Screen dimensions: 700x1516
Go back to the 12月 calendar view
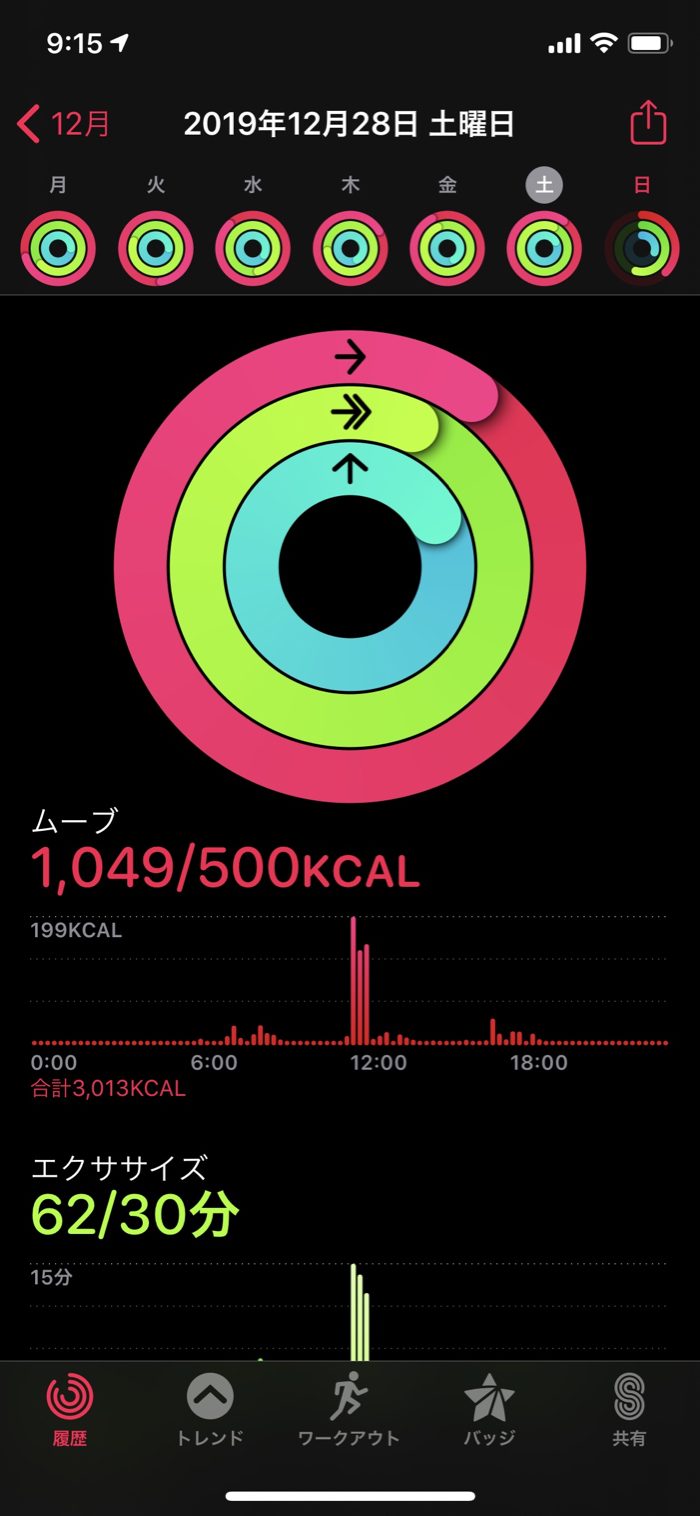[64, 125]
